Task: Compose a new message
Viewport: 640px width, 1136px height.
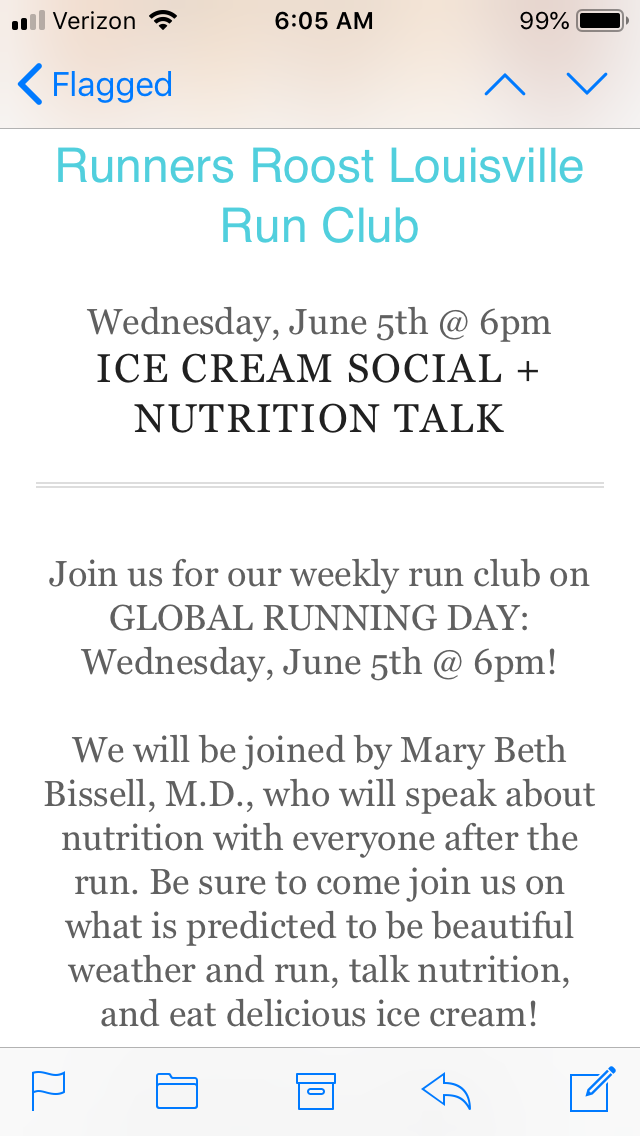Action: [x=593, y=1088]
